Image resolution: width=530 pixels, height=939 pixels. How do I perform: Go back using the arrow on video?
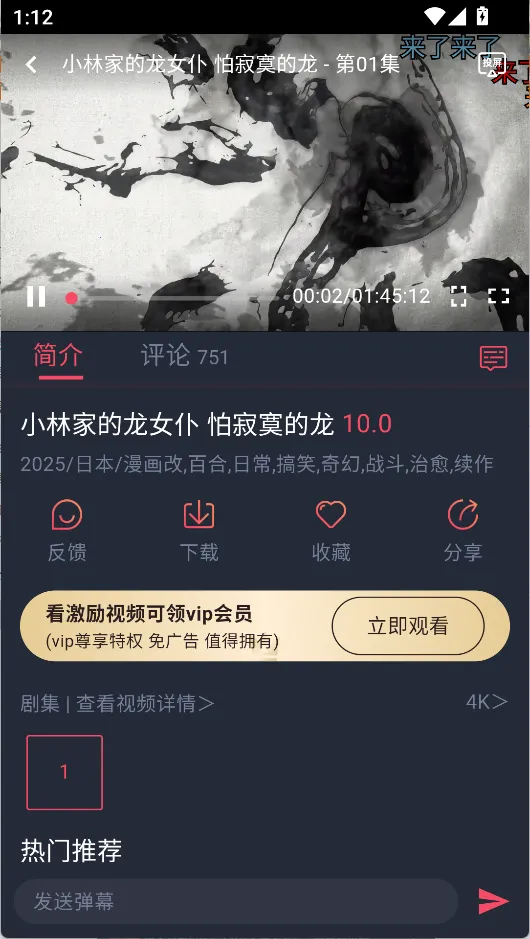click(x=31, y=65)
